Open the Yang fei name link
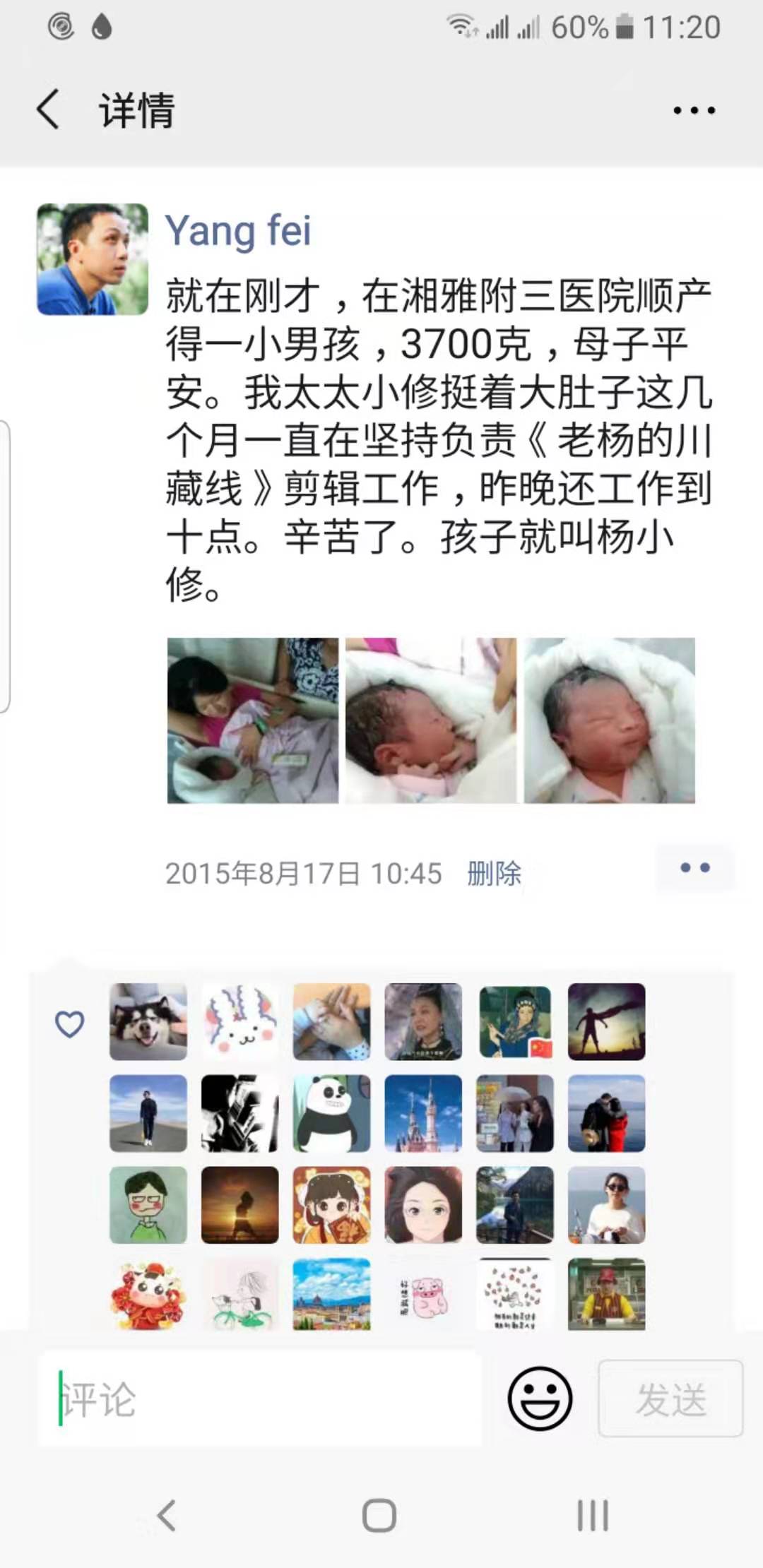The width and height of the screenshot is (763, 1568). (237, 230)
